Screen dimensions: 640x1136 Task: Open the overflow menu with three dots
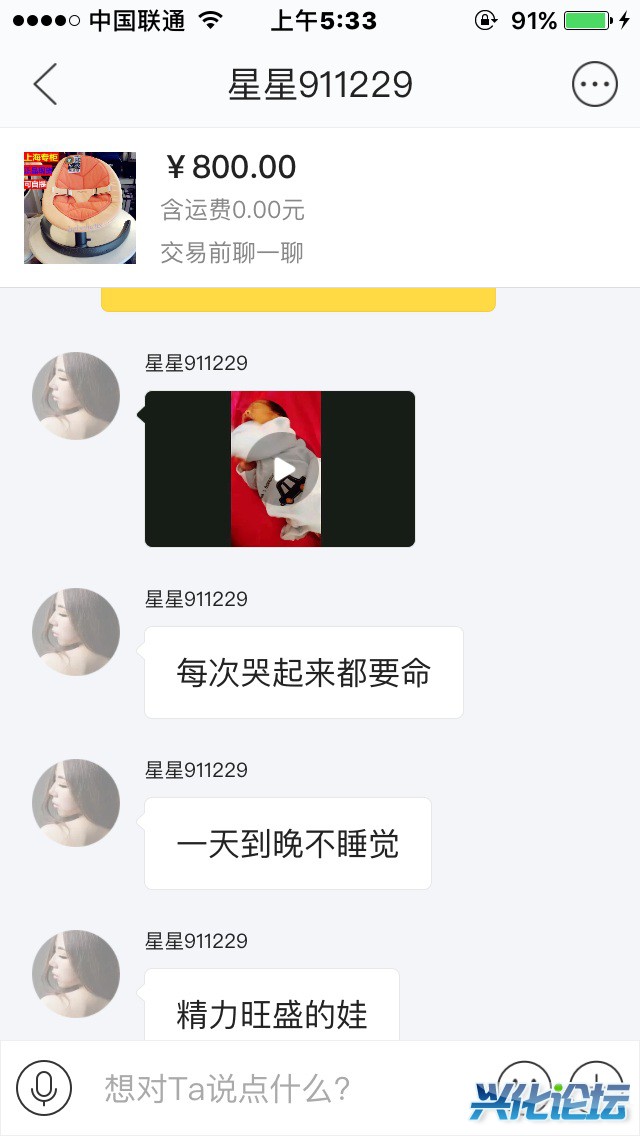pos(594,85)
